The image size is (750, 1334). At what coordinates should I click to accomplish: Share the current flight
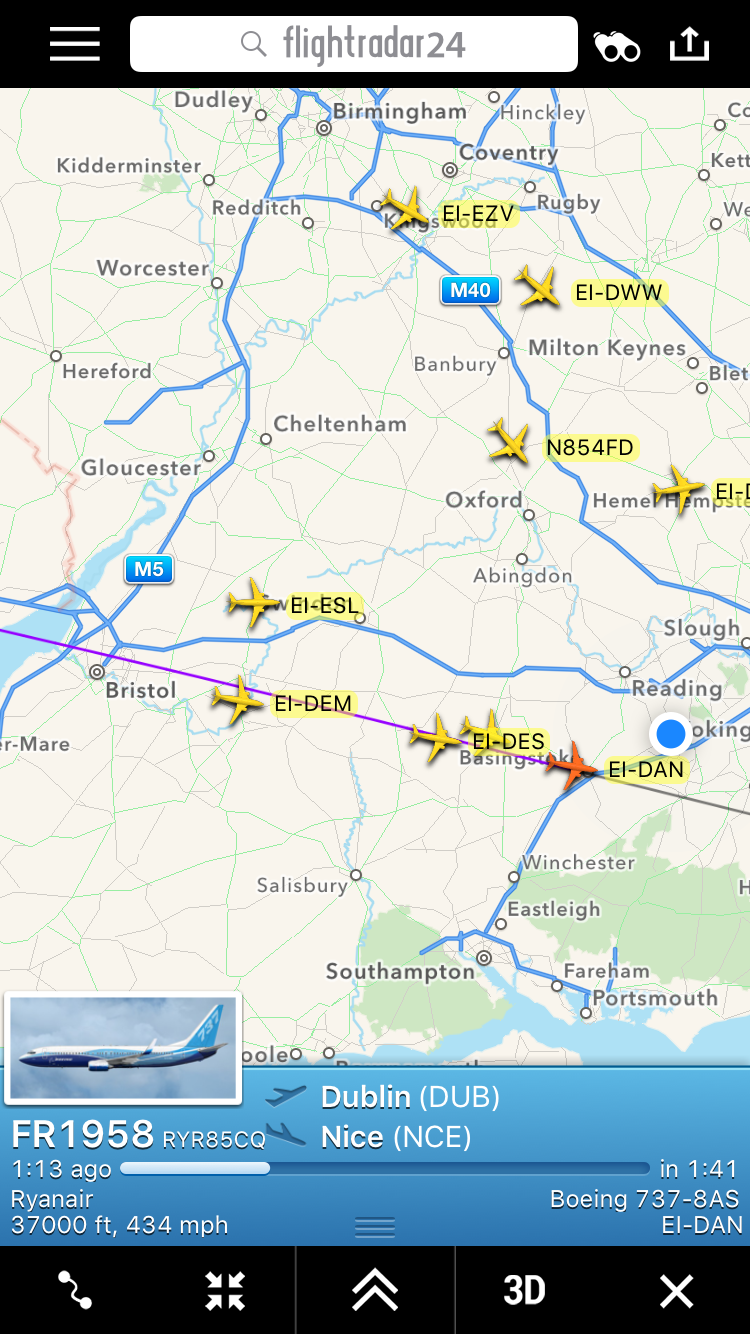pyautogui.click(x=689, y=45)
